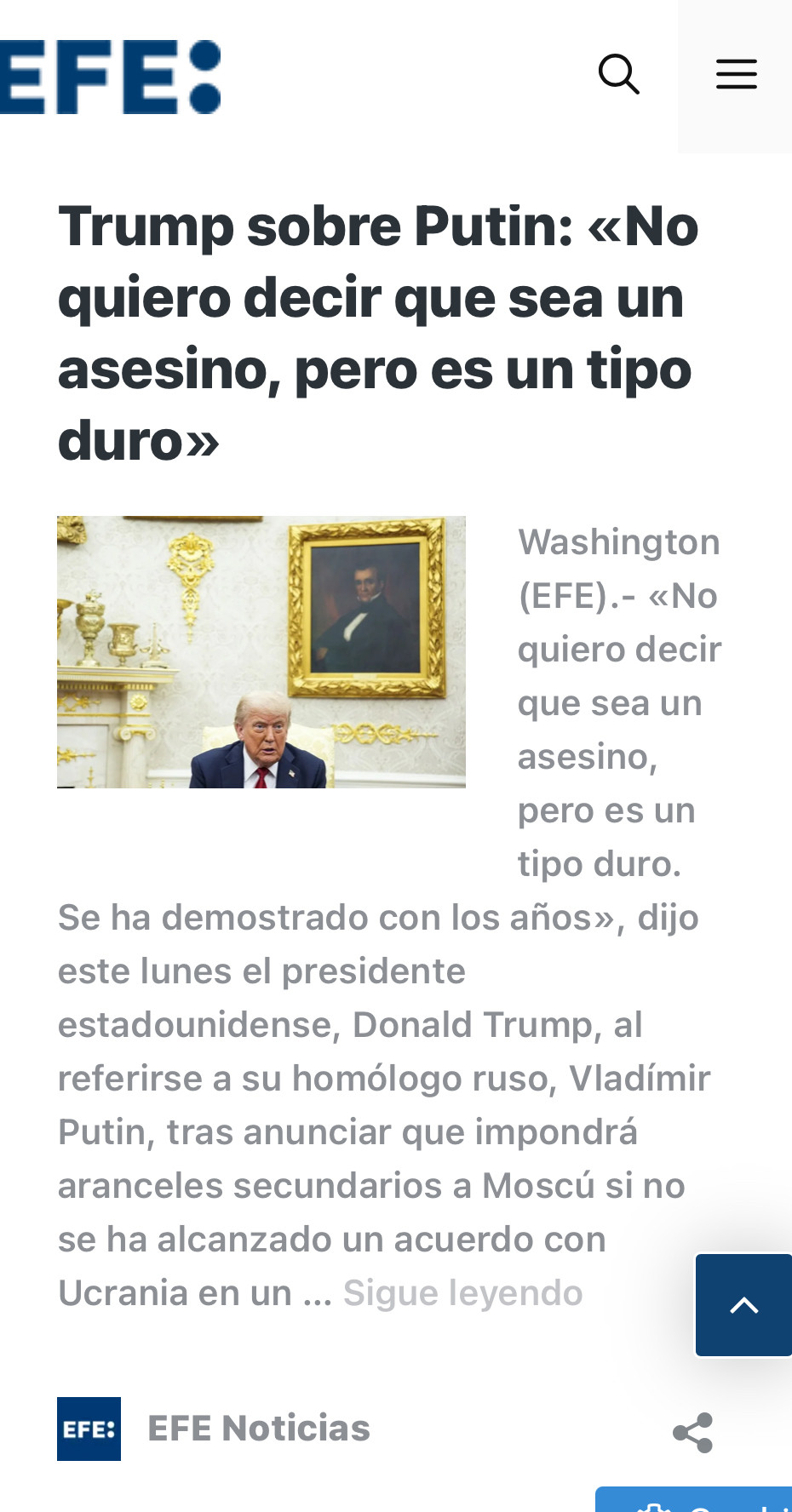792x1512 pixels.
Task: Open the EFE Noticias author link
Action: pos(258,1428)
